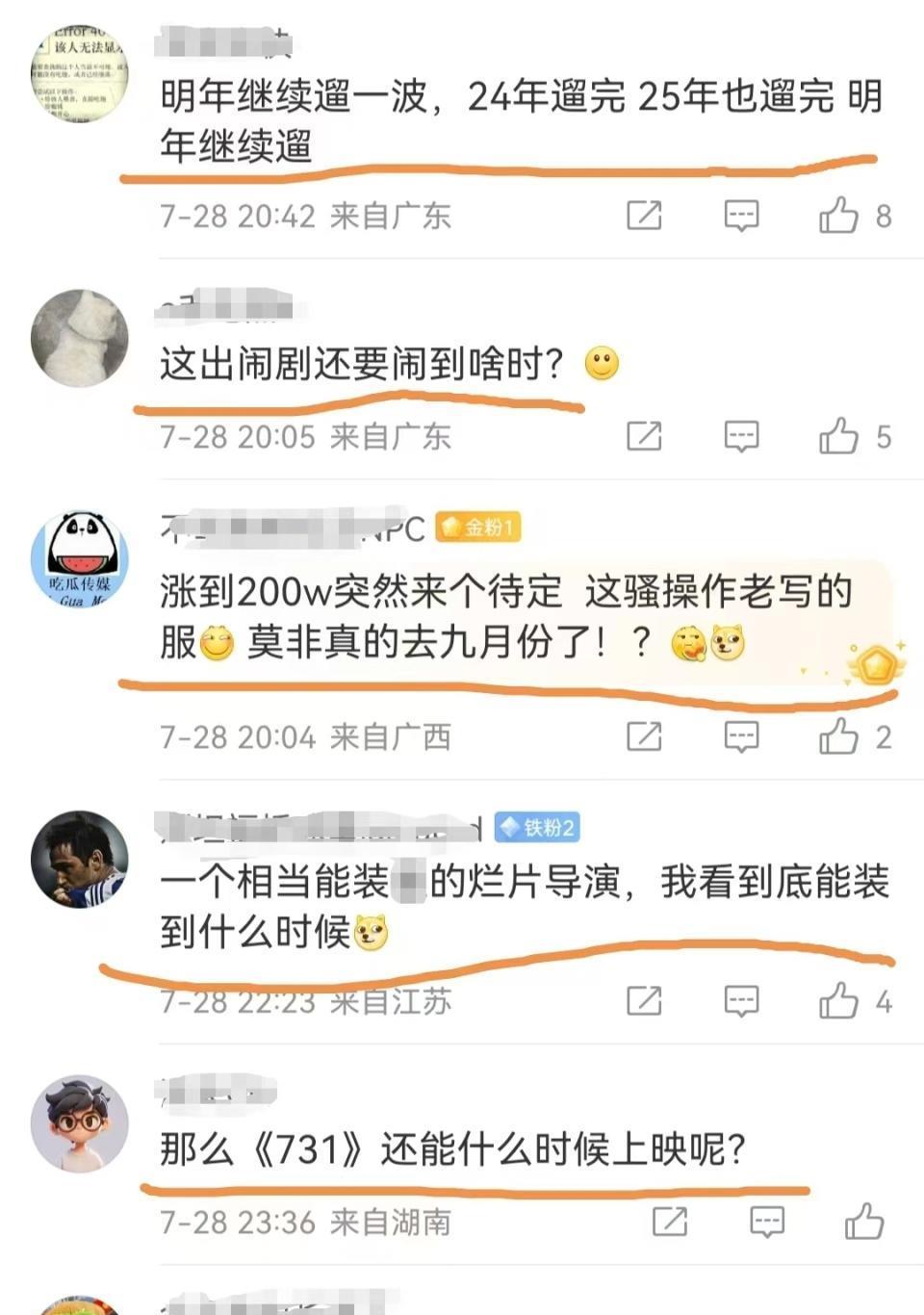Like the comment about the 烂片导演

(x=838, y=1001)
